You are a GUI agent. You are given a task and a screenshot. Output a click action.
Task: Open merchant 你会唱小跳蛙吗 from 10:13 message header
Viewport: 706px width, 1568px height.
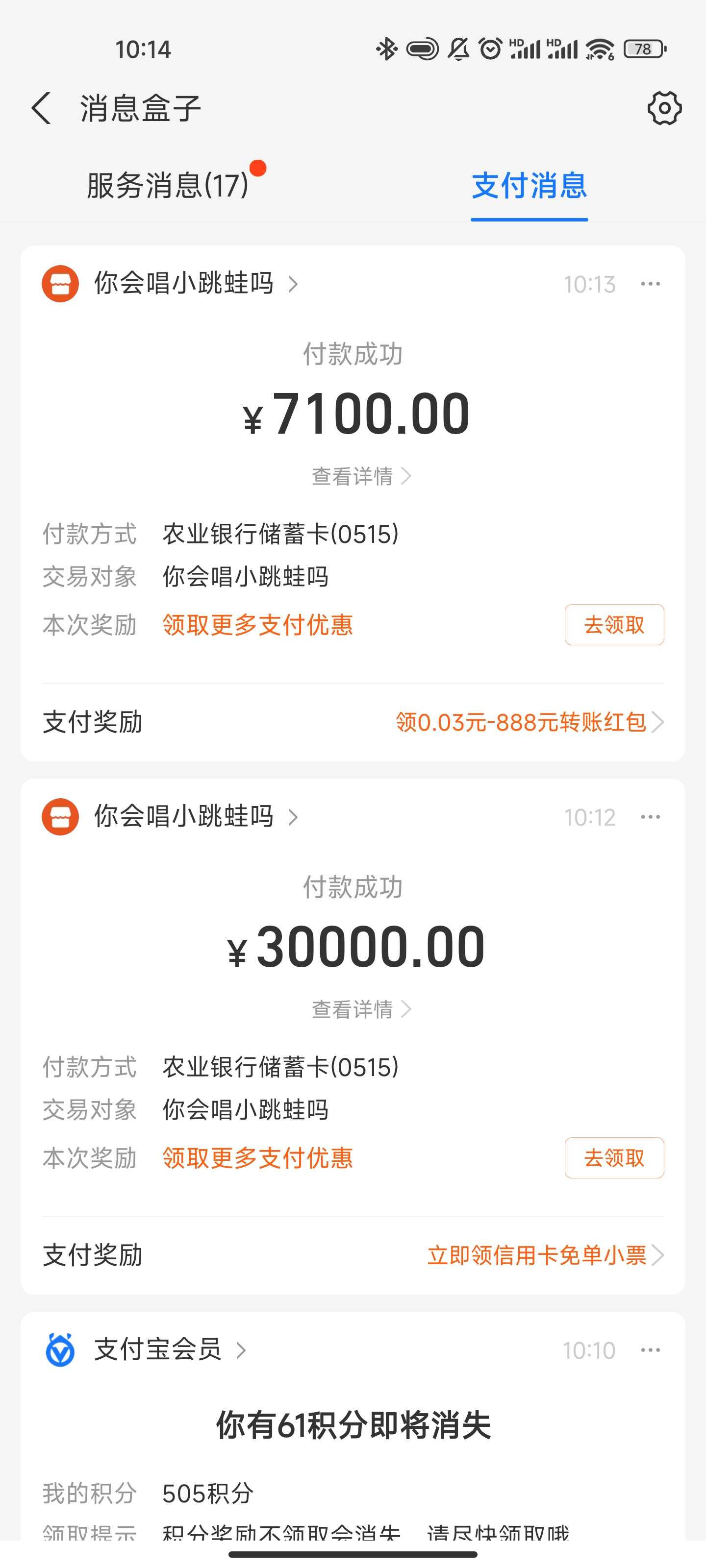coord(195,284)
